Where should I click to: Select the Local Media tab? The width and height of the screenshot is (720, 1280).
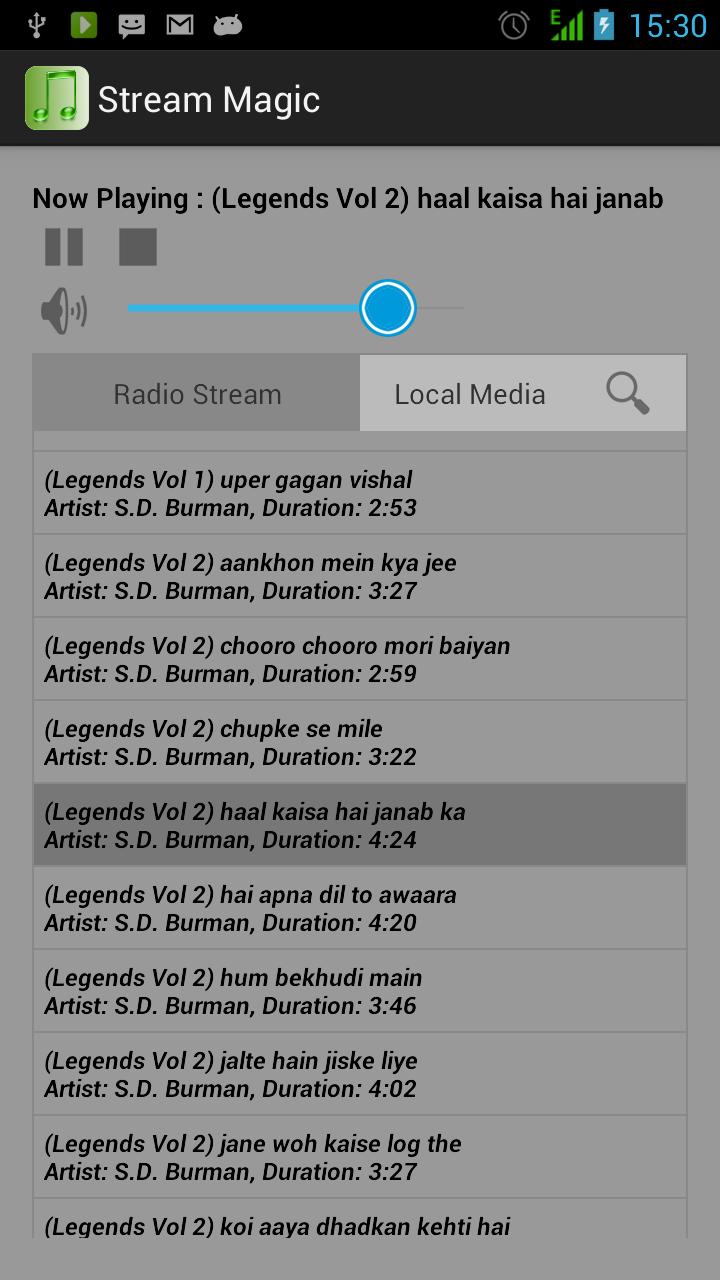click(470, 394)
